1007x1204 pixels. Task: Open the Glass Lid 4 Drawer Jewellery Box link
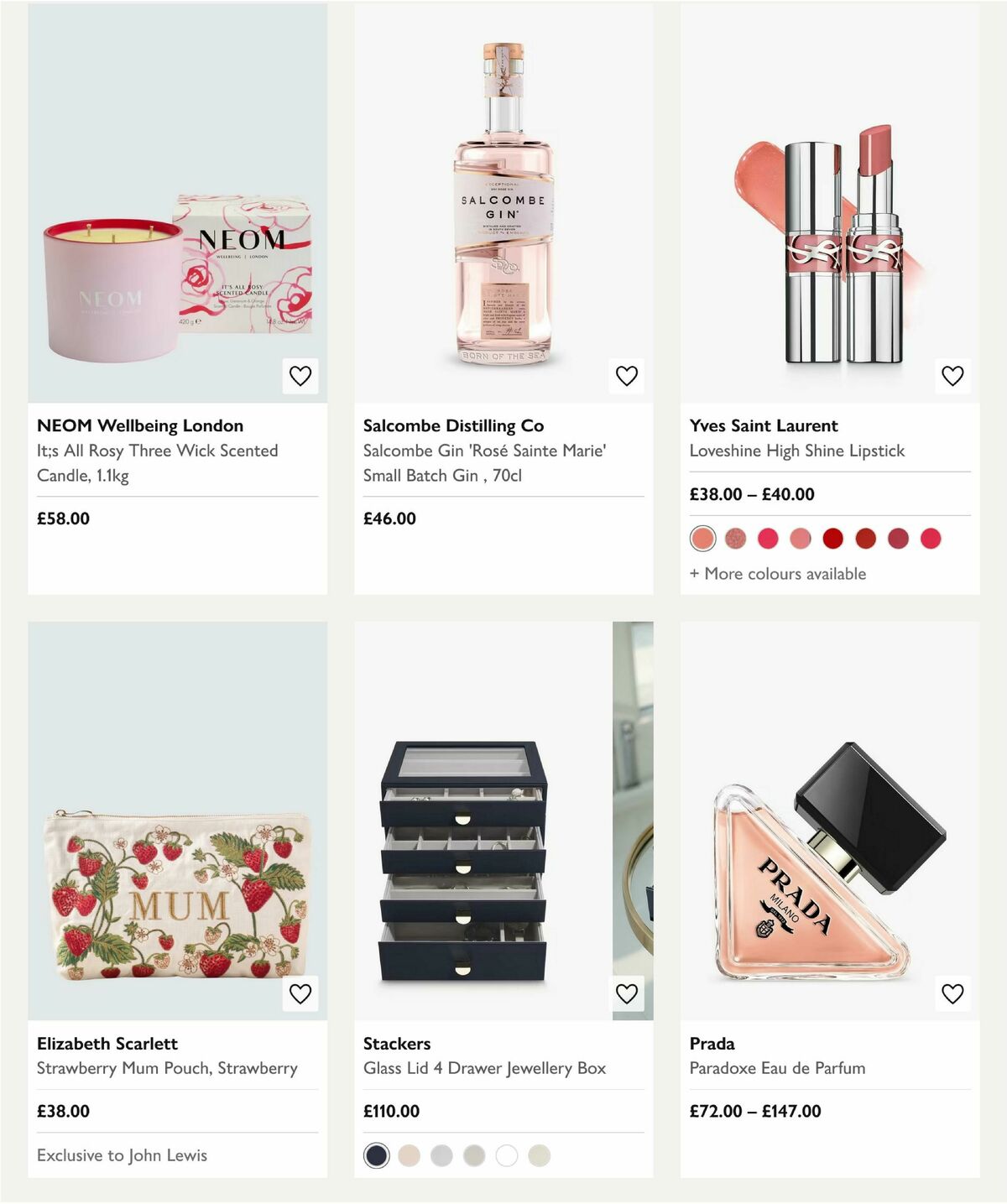[484, 1068]
